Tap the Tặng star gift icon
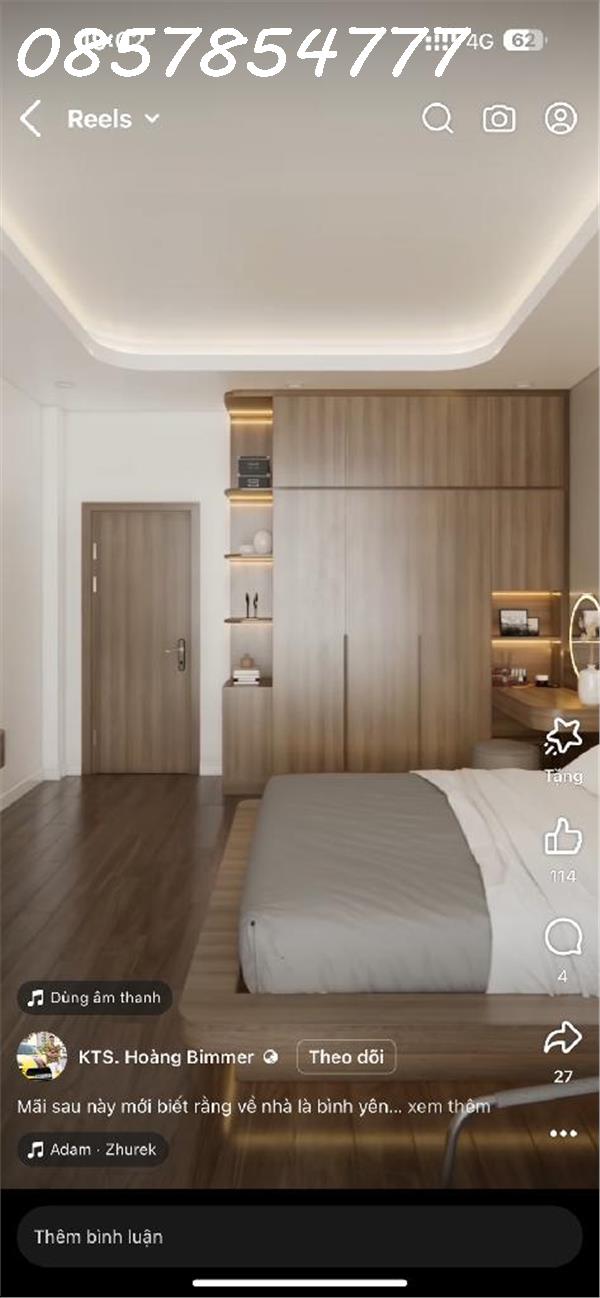Image resolution: width=600 pixels, height=1298 pixels. 563,737
